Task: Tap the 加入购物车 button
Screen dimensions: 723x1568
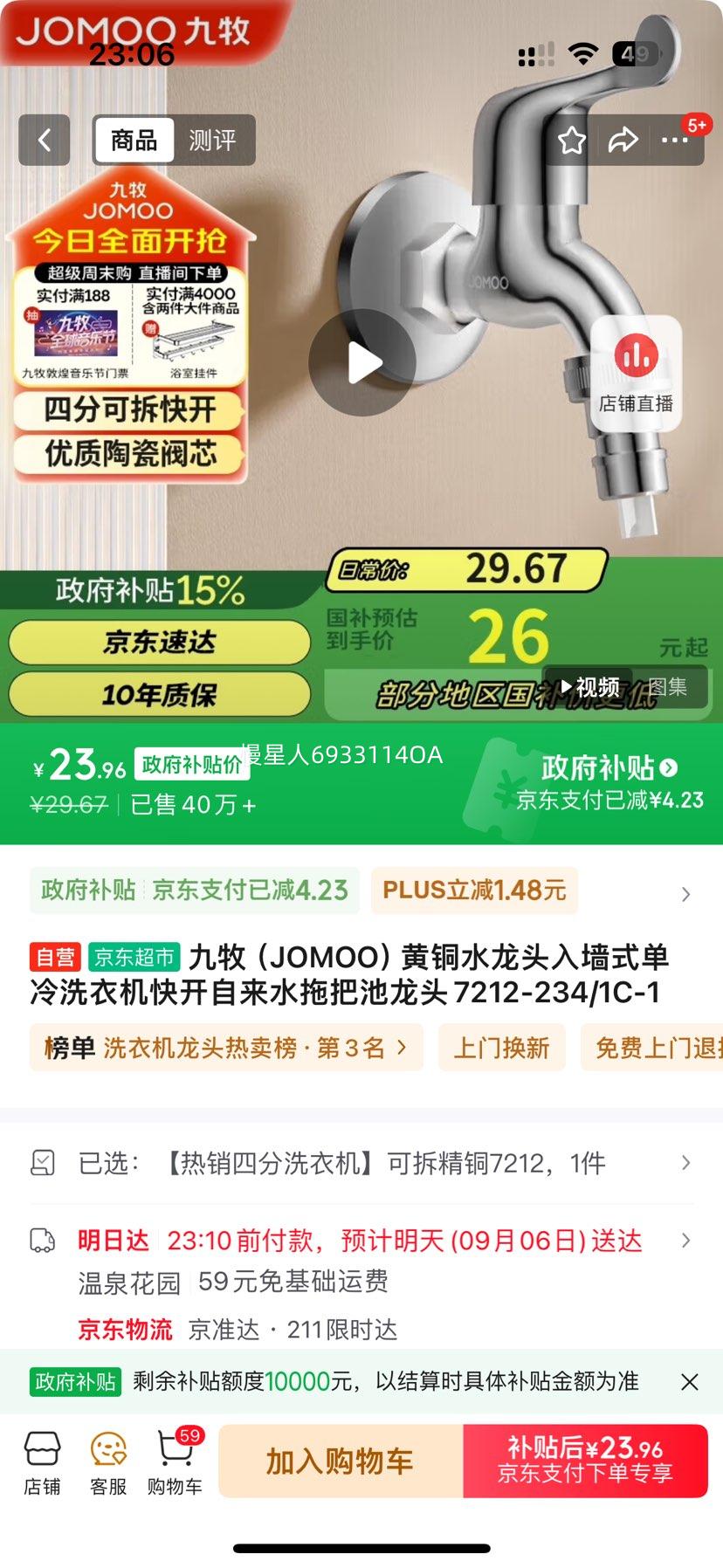Action: pyautogui.click(x=340, y=1462)
